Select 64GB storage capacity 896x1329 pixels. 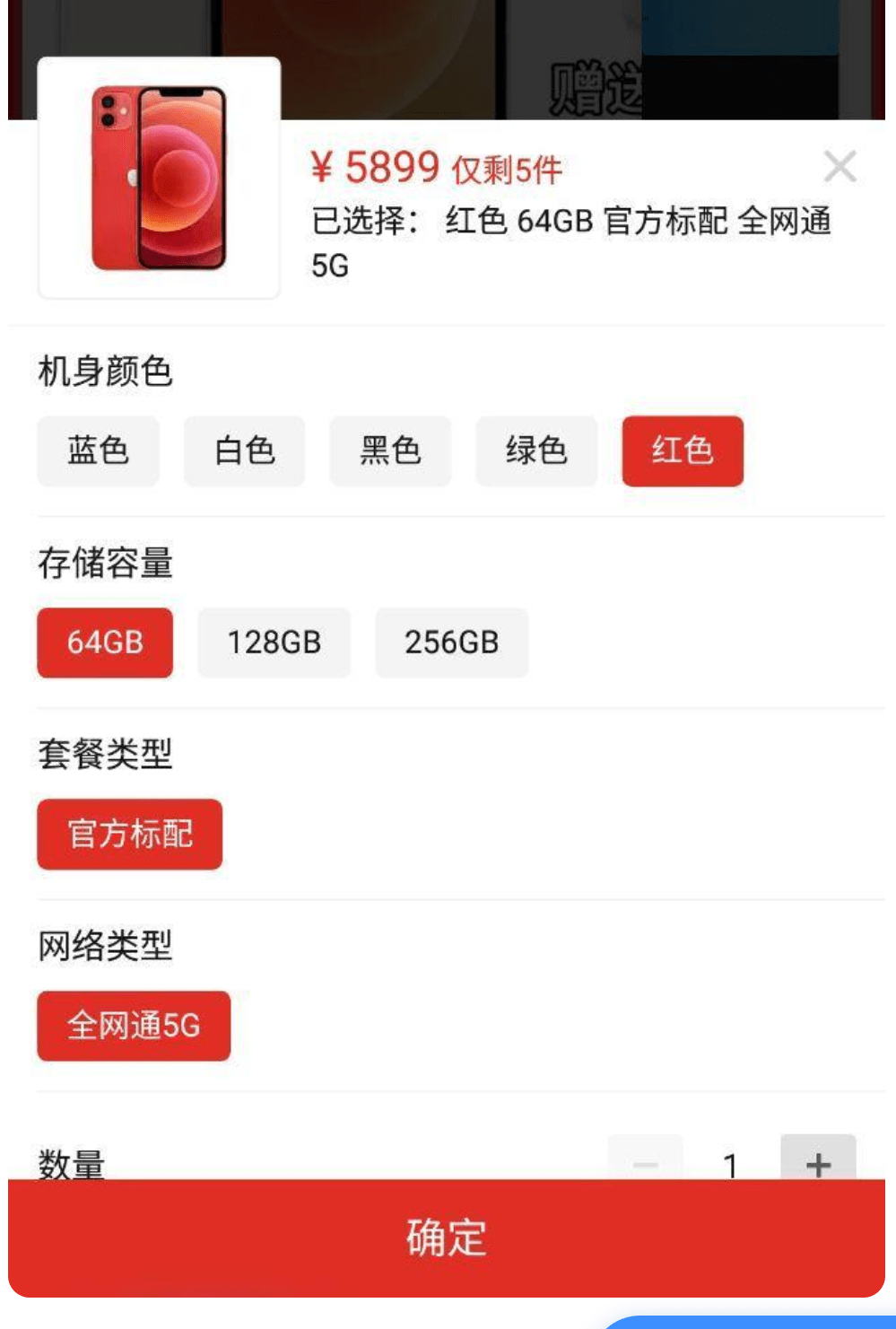pos(105,643)
